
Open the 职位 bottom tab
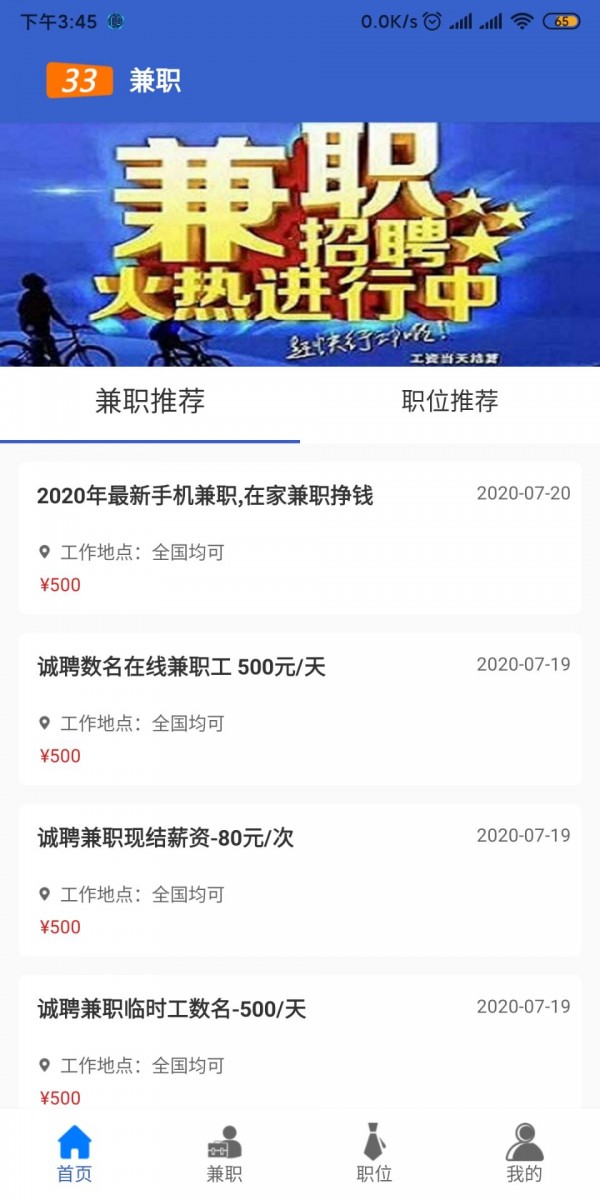tap(375, 1154)
